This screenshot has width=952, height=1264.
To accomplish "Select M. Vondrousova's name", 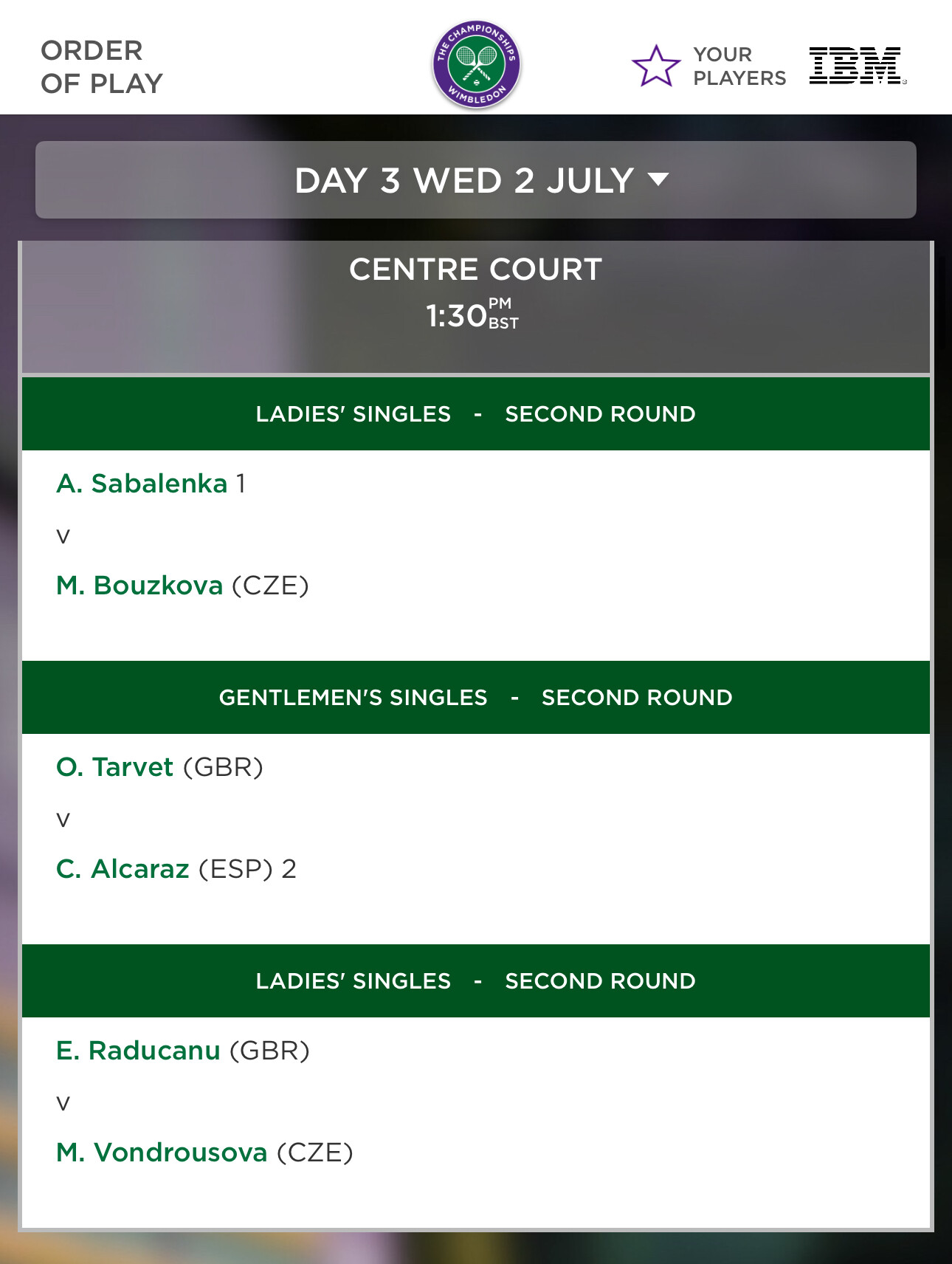I will click(x=162, y=1153).
